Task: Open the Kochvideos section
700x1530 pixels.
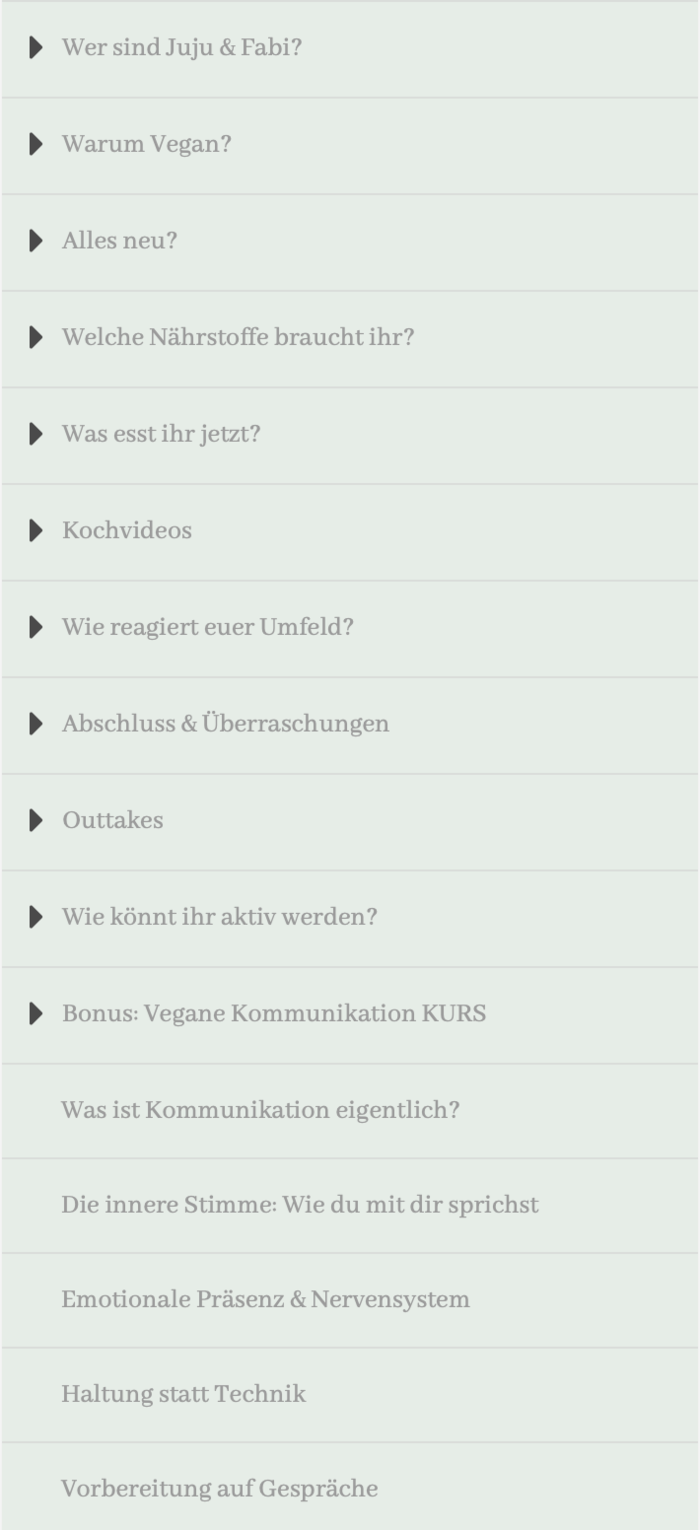Action: [x=126, y=530]
